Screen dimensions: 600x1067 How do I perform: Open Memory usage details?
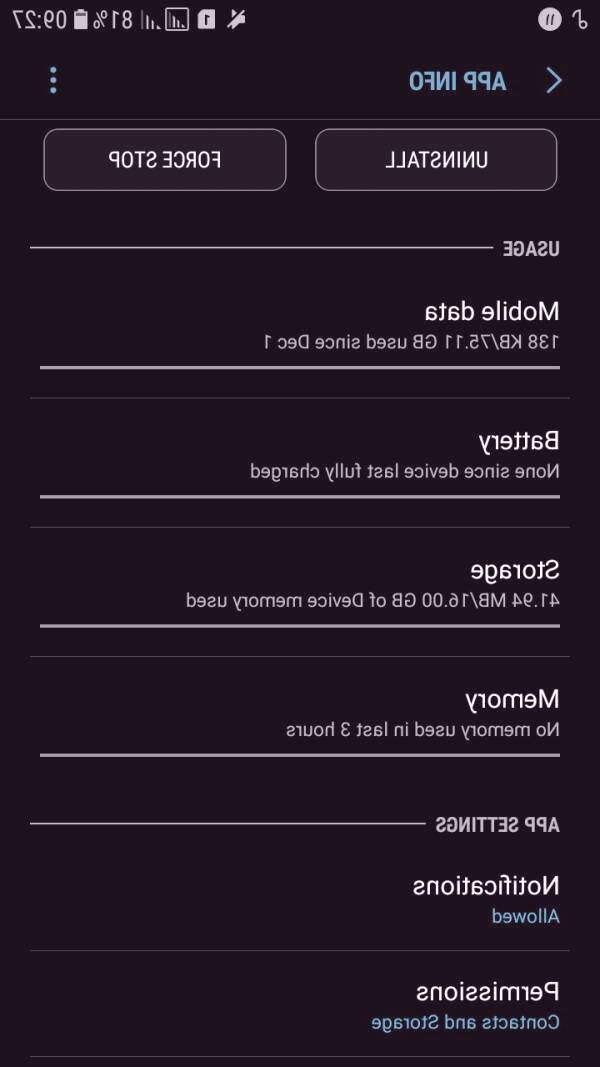(300, 713)
